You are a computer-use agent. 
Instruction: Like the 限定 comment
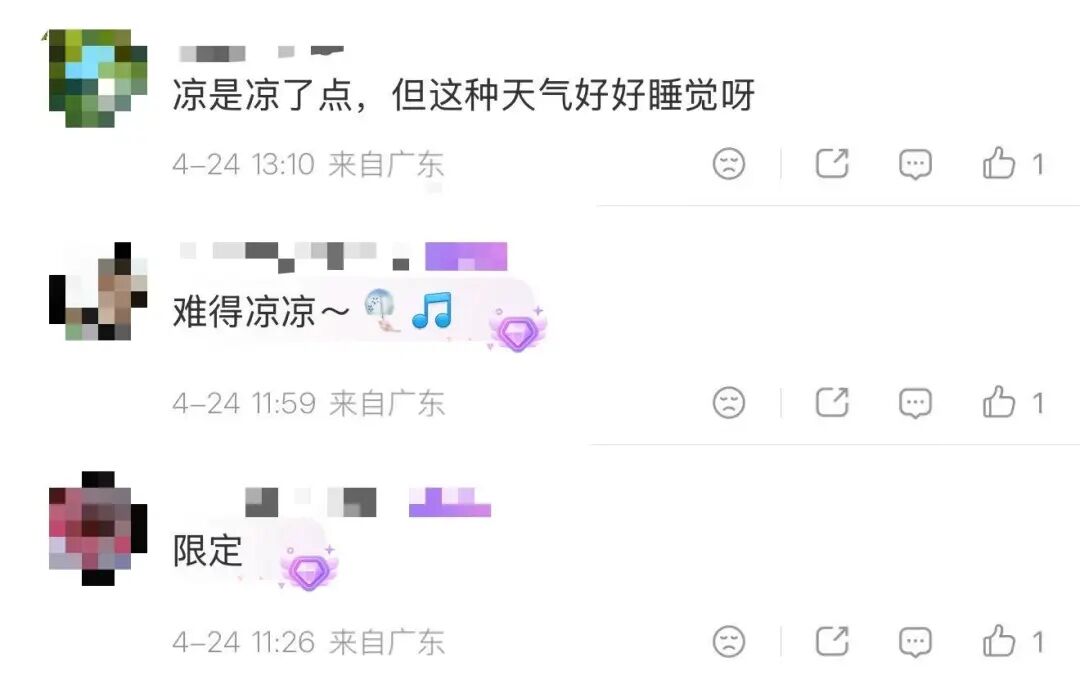tap(999, 640)
